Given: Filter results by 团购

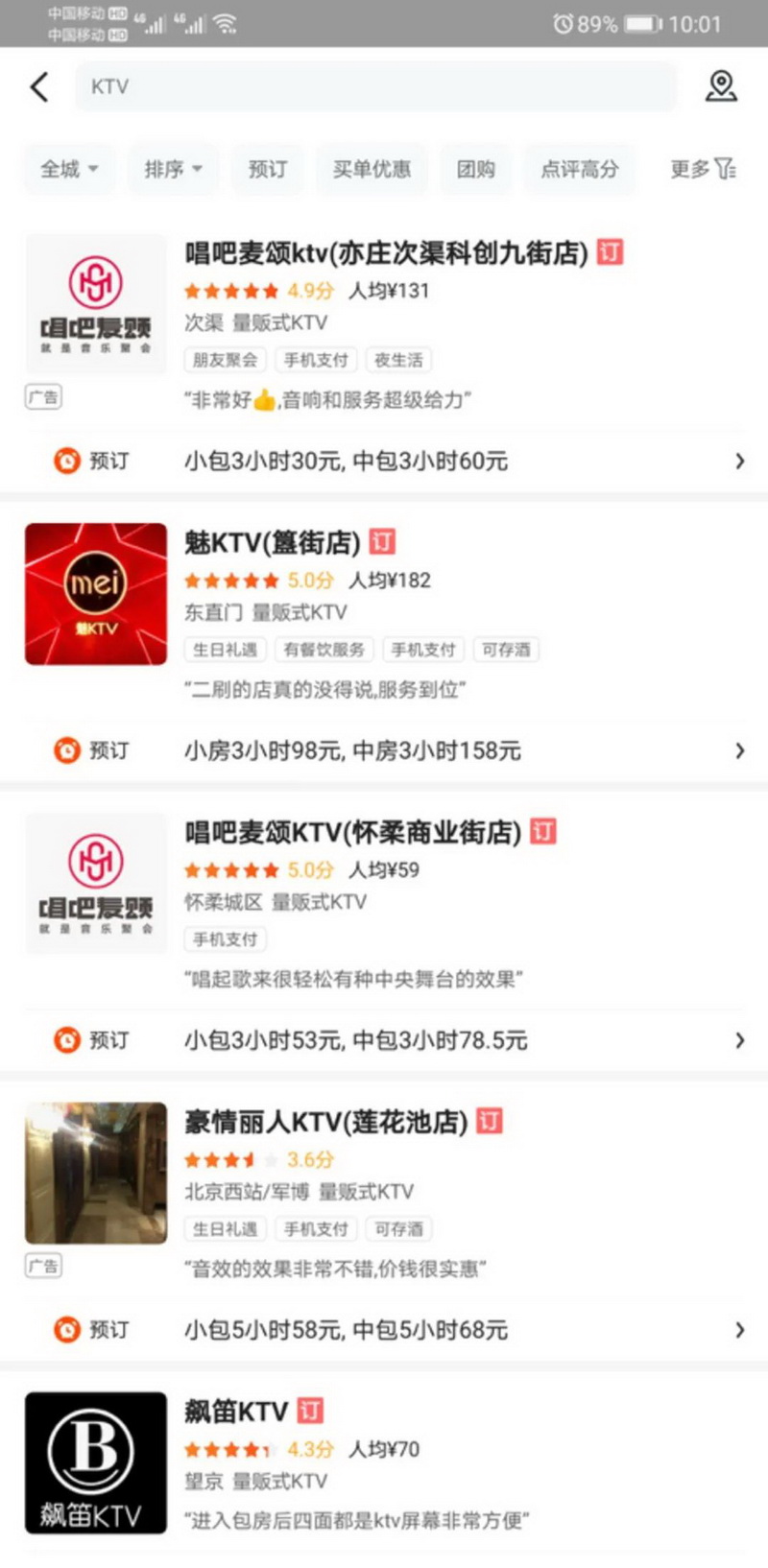Looking at the screenshot, I should tap(475, 169).
